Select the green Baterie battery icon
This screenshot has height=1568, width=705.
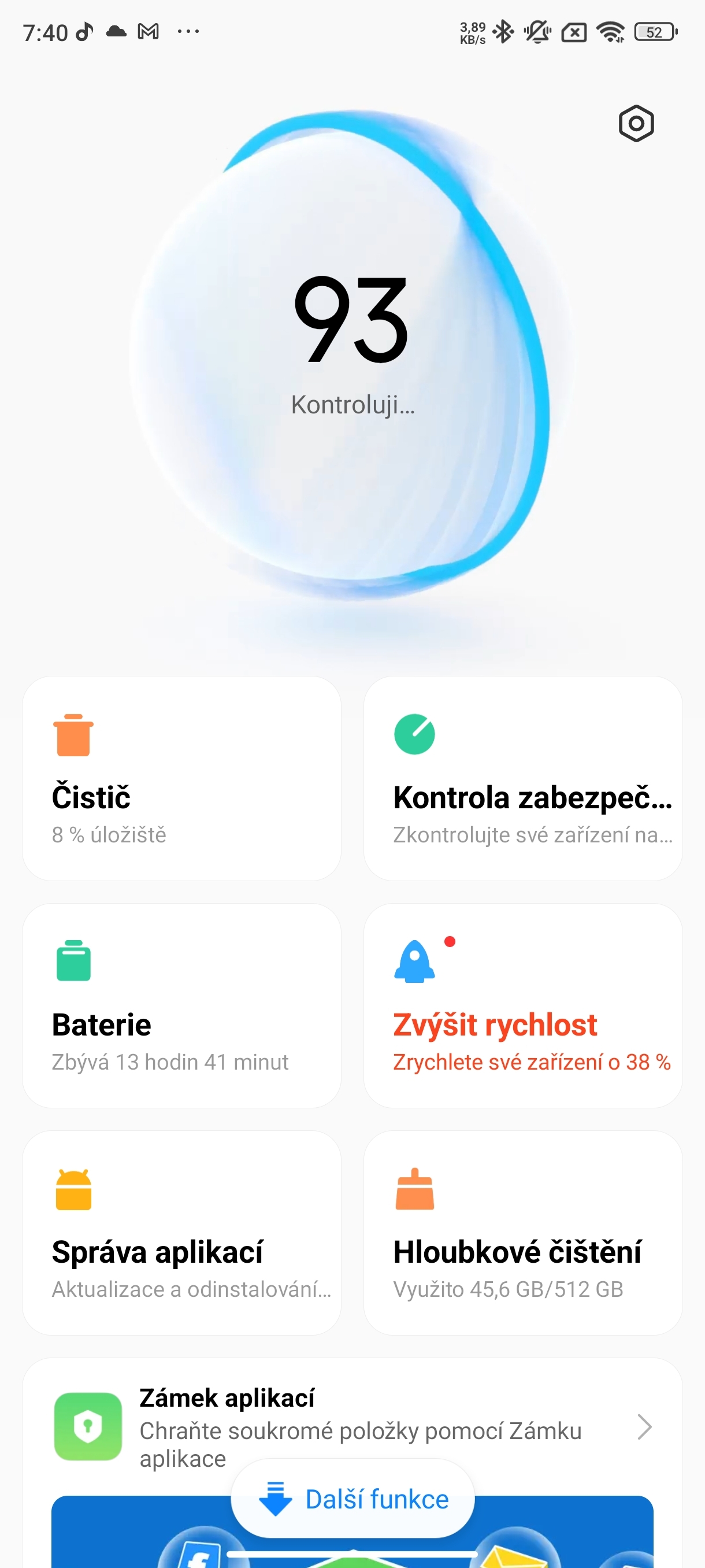73,960
